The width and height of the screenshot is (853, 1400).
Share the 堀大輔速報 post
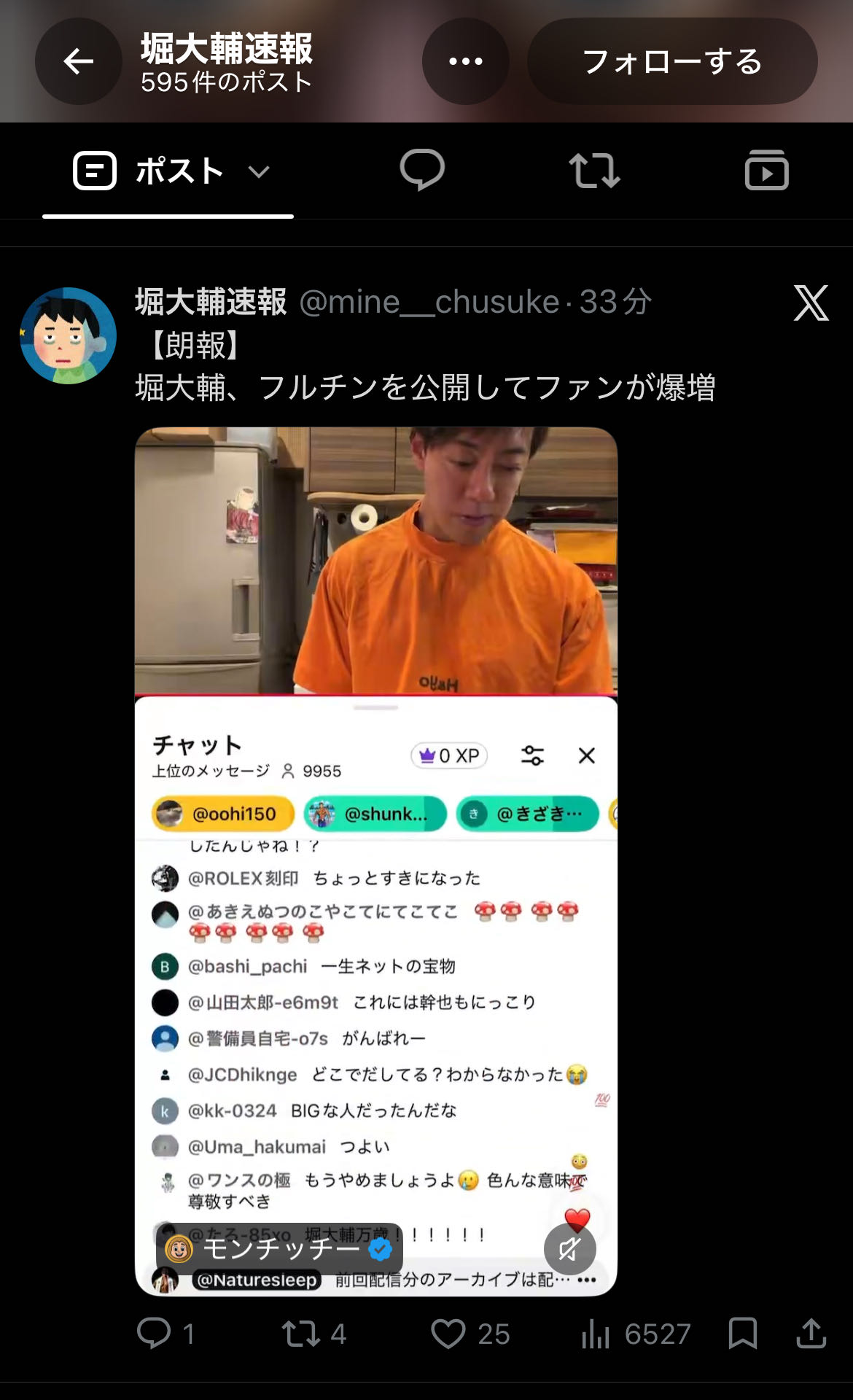click(811, 1334)
